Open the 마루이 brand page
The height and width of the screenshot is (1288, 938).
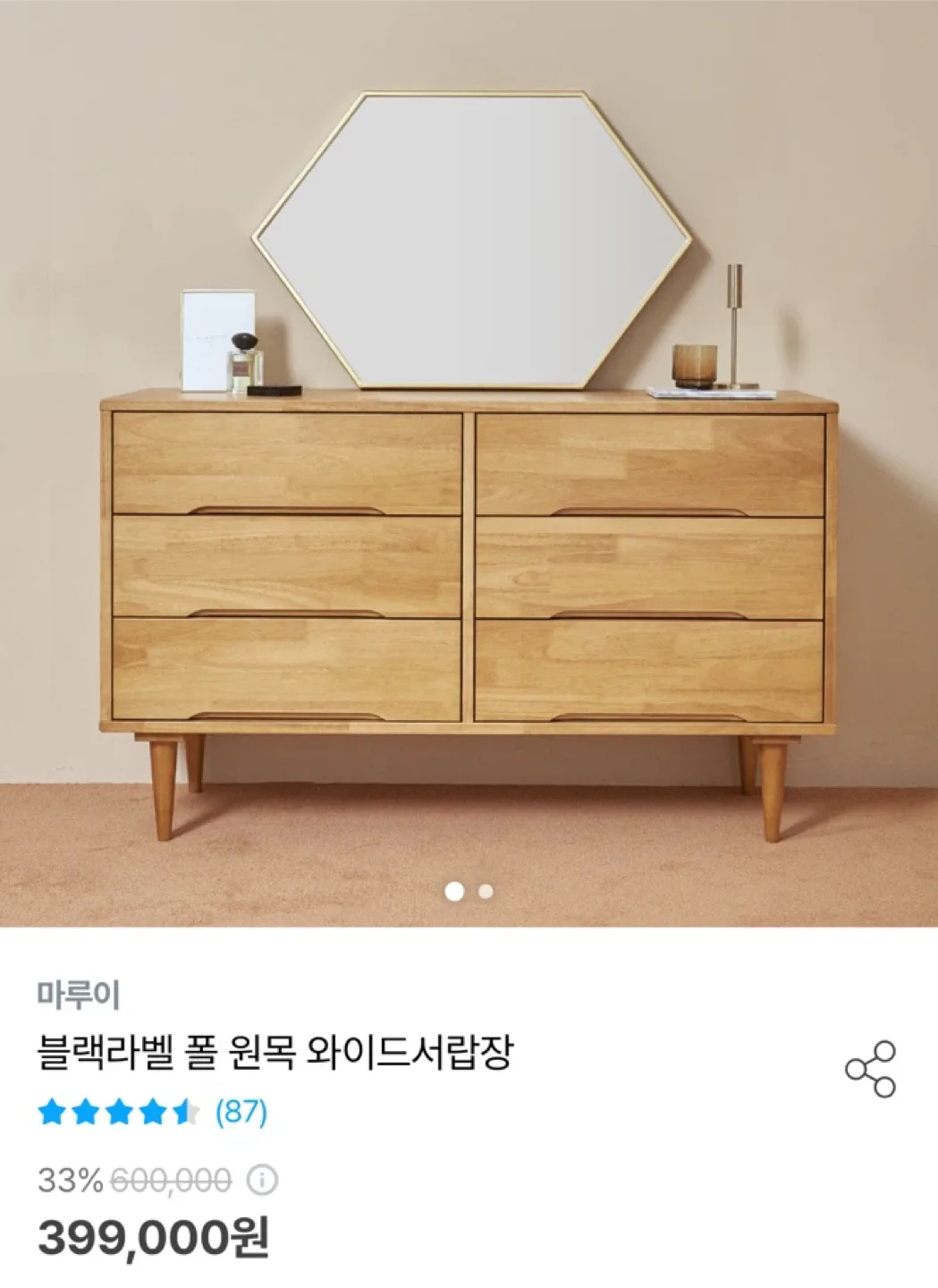79,994
